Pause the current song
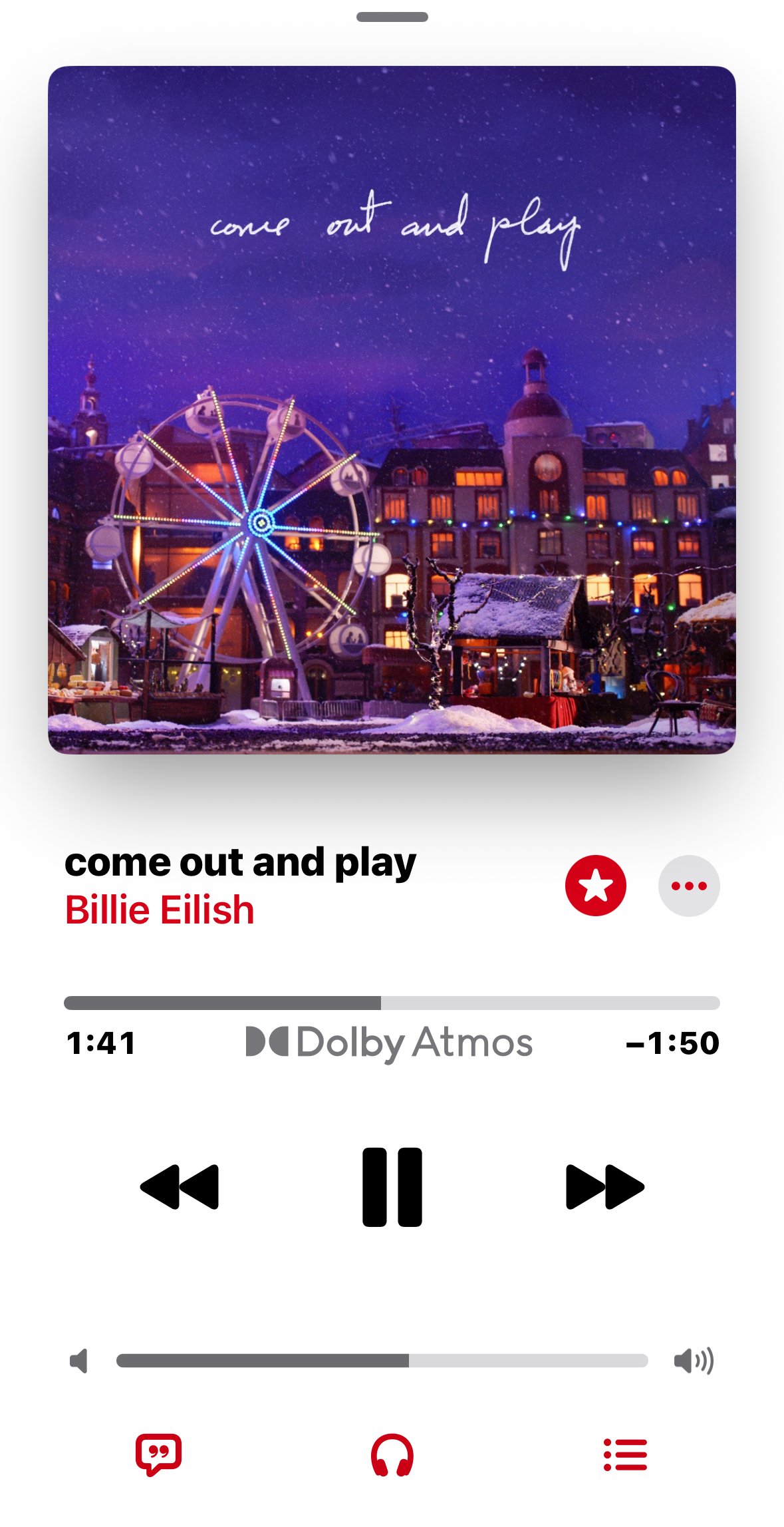The width and height of the screenshot is (784, 1527). [392, 1187]
